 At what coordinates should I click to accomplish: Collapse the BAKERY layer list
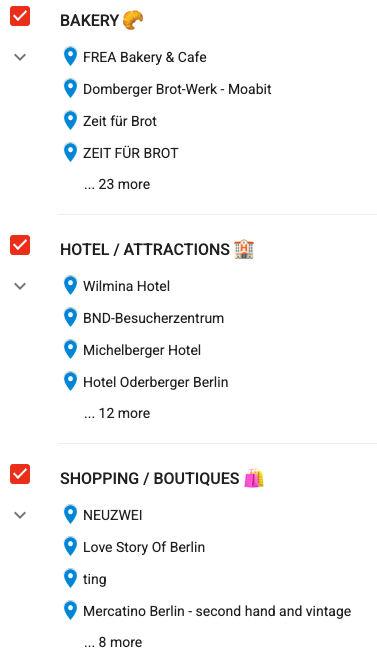point(20,57)
